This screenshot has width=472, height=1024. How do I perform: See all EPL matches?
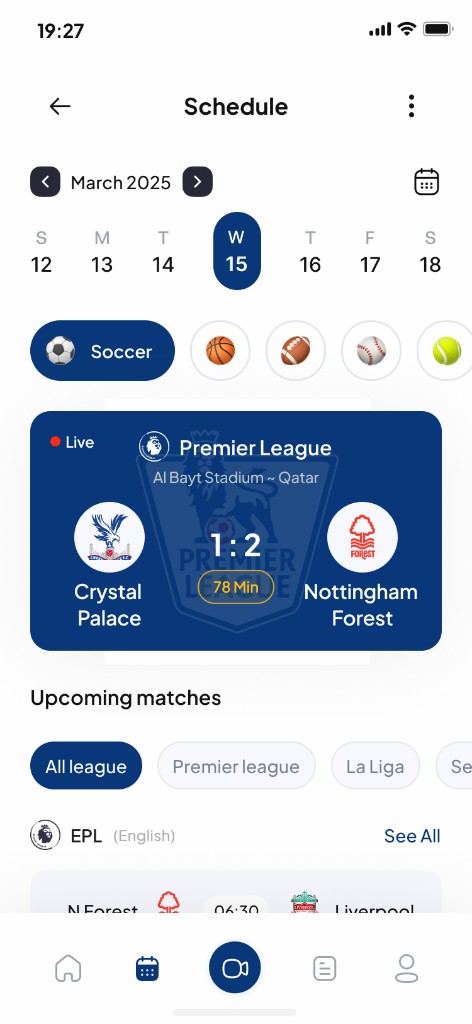(x=412, y=836)
